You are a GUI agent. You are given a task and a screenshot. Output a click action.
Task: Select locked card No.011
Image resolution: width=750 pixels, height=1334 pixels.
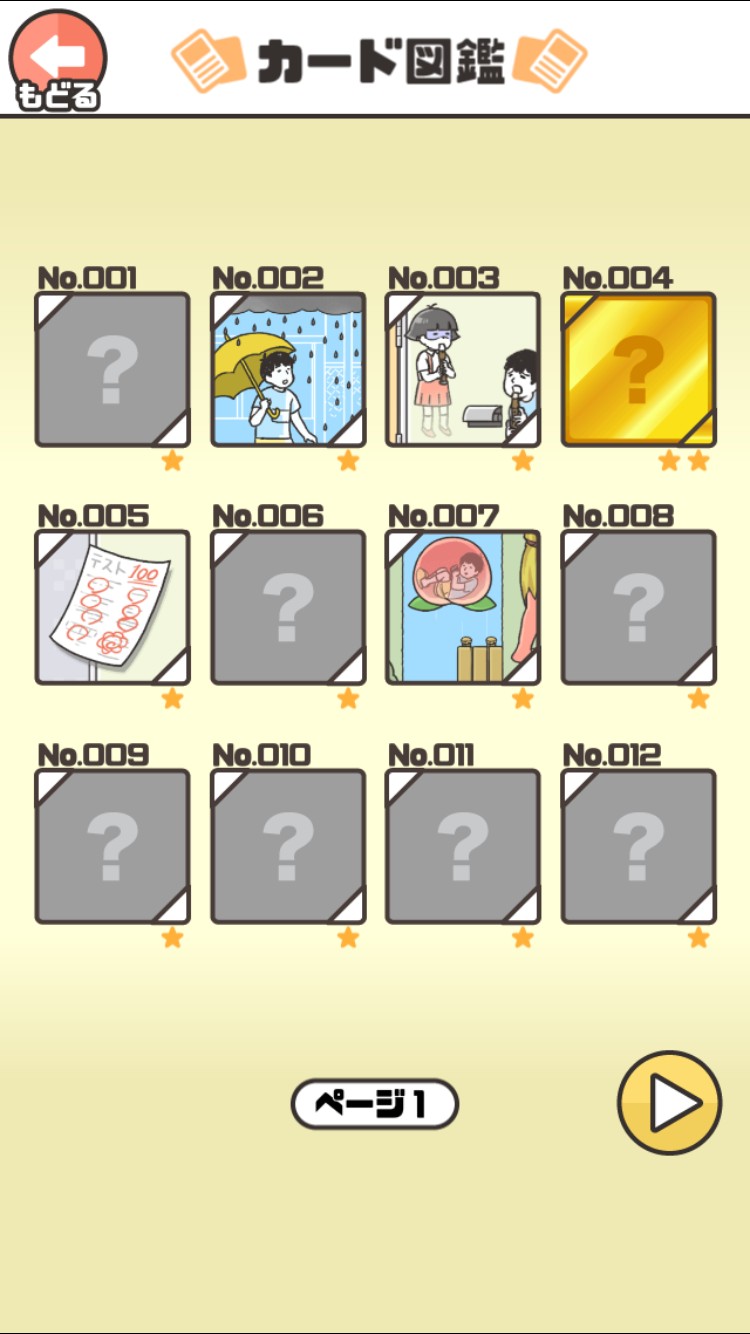[463, 846]
